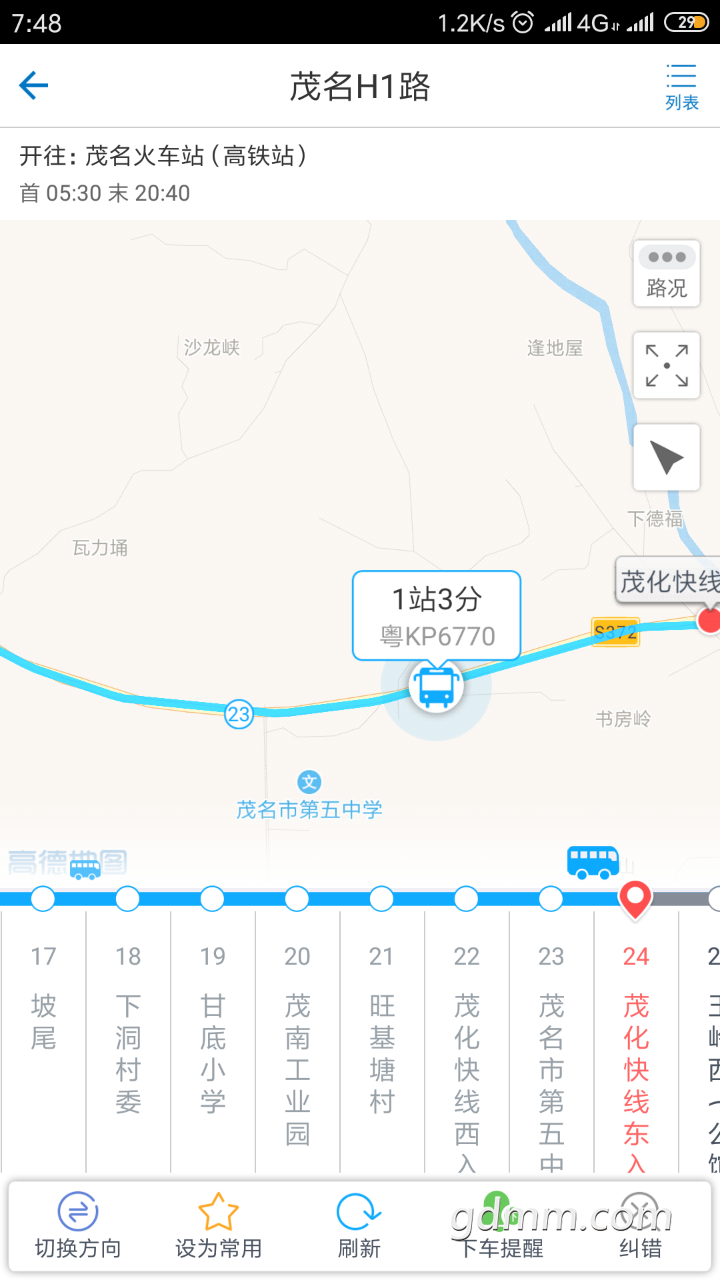The height and width of the screenshot is (1280, 720).
Task: Select stop 17 坡尾
Action: pyautogui.click(x=43, y=1020)
